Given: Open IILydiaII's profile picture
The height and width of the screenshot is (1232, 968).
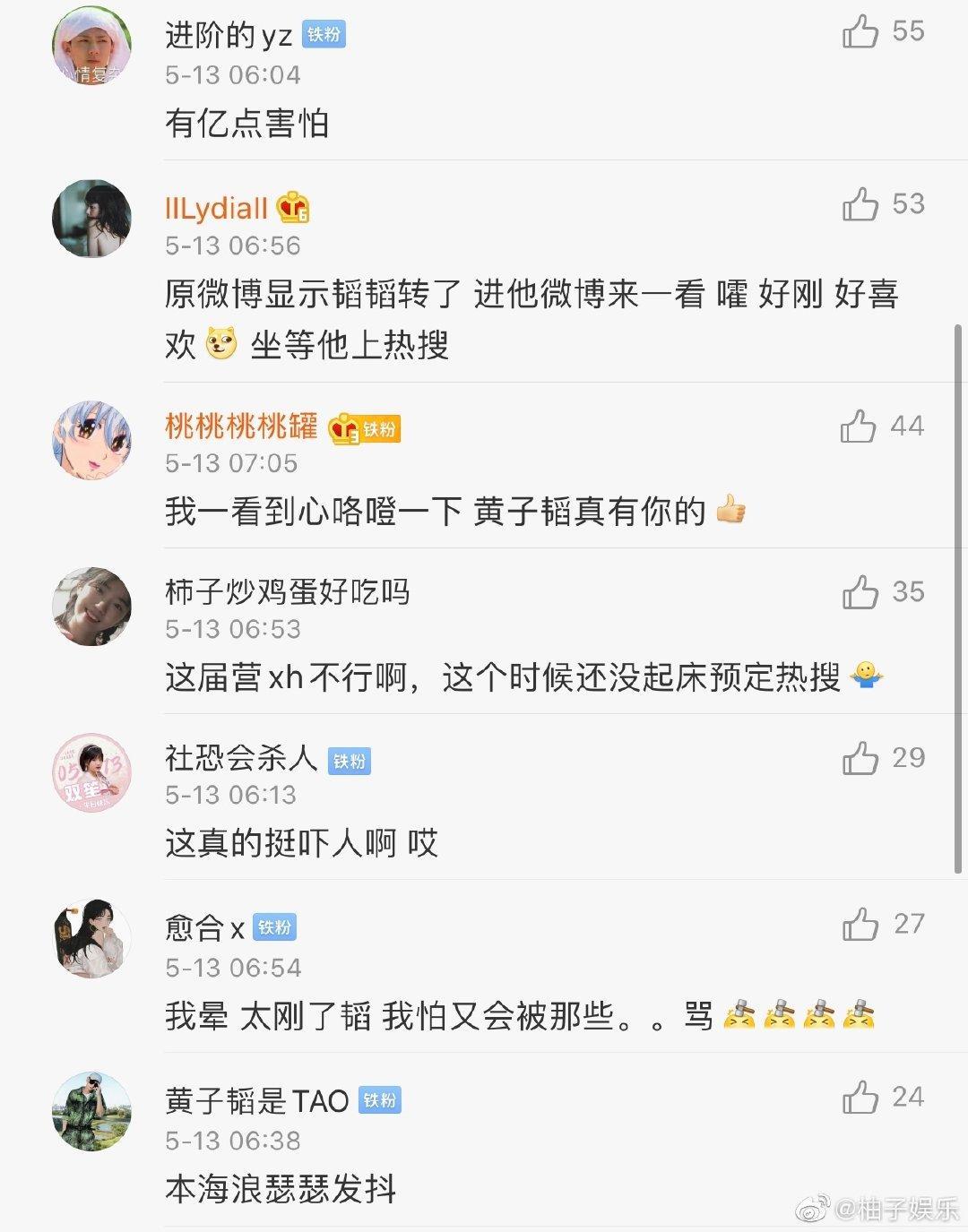Looking at the screenshot, I should point(92,219).
